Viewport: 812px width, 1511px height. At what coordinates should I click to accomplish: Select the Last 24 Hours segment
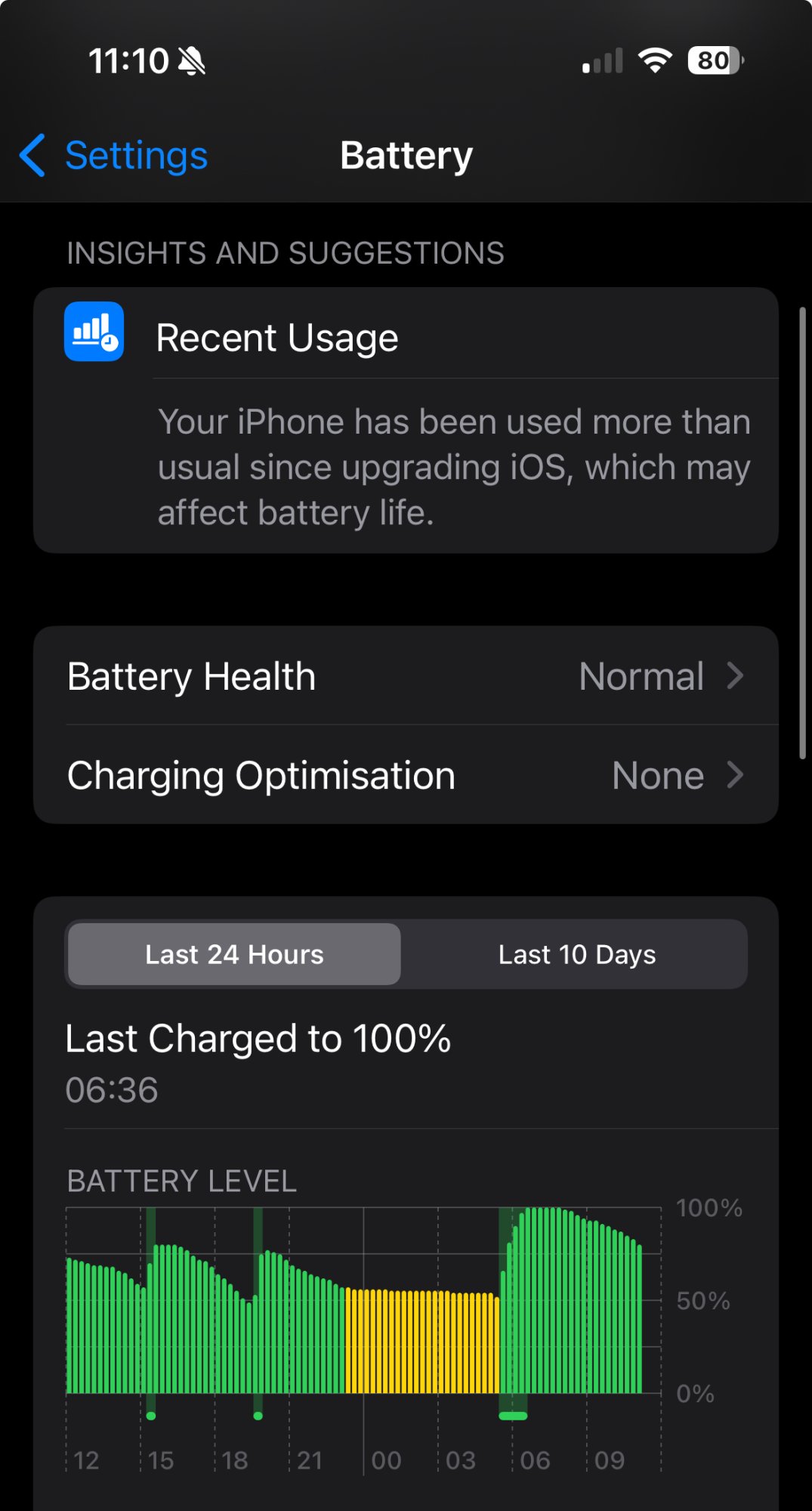click(234, 954)
